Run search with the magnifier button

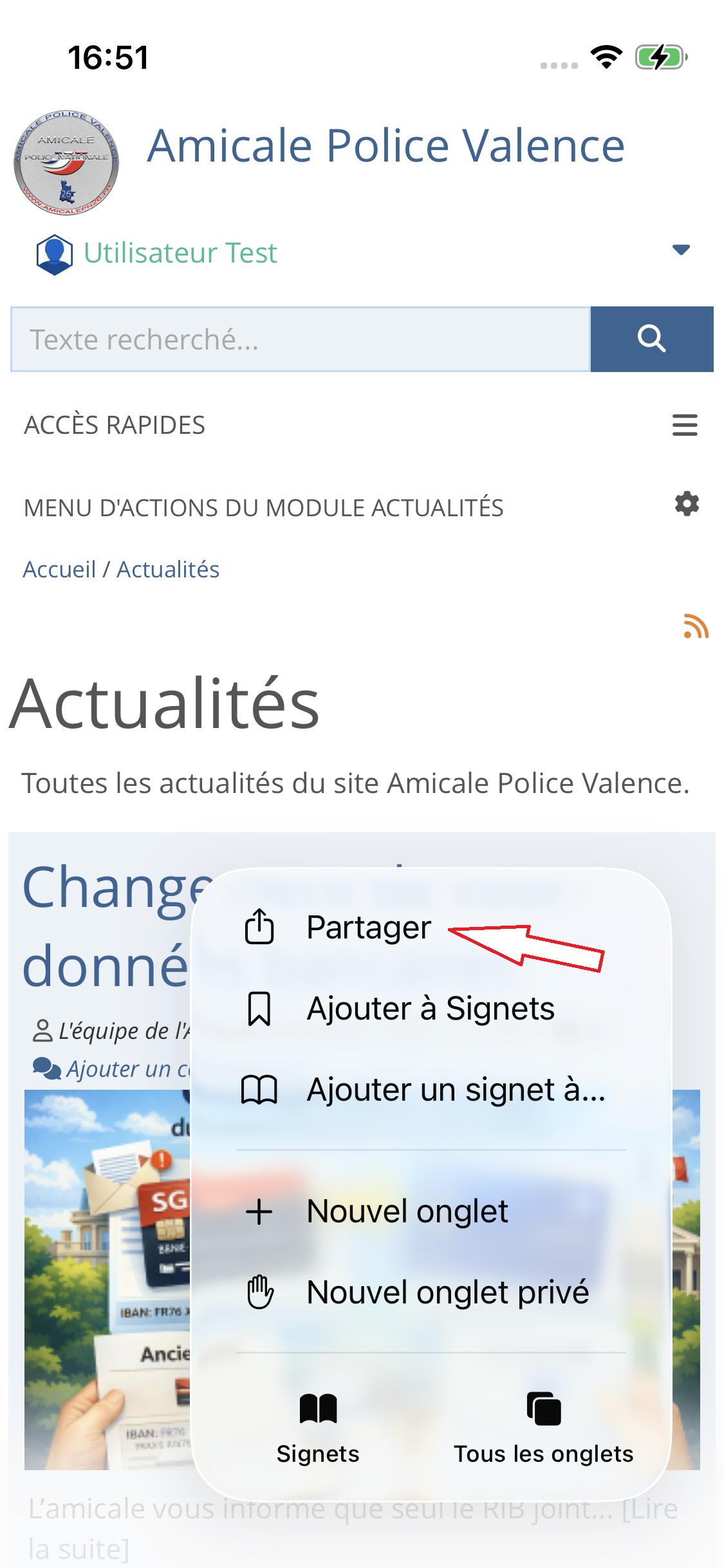(x=651, y=339)
